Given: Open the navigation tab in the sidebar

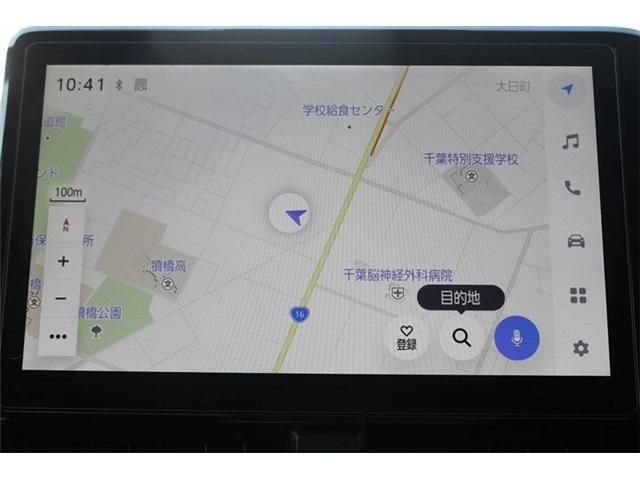Looking at the screenshot, I should pos(568,90).
